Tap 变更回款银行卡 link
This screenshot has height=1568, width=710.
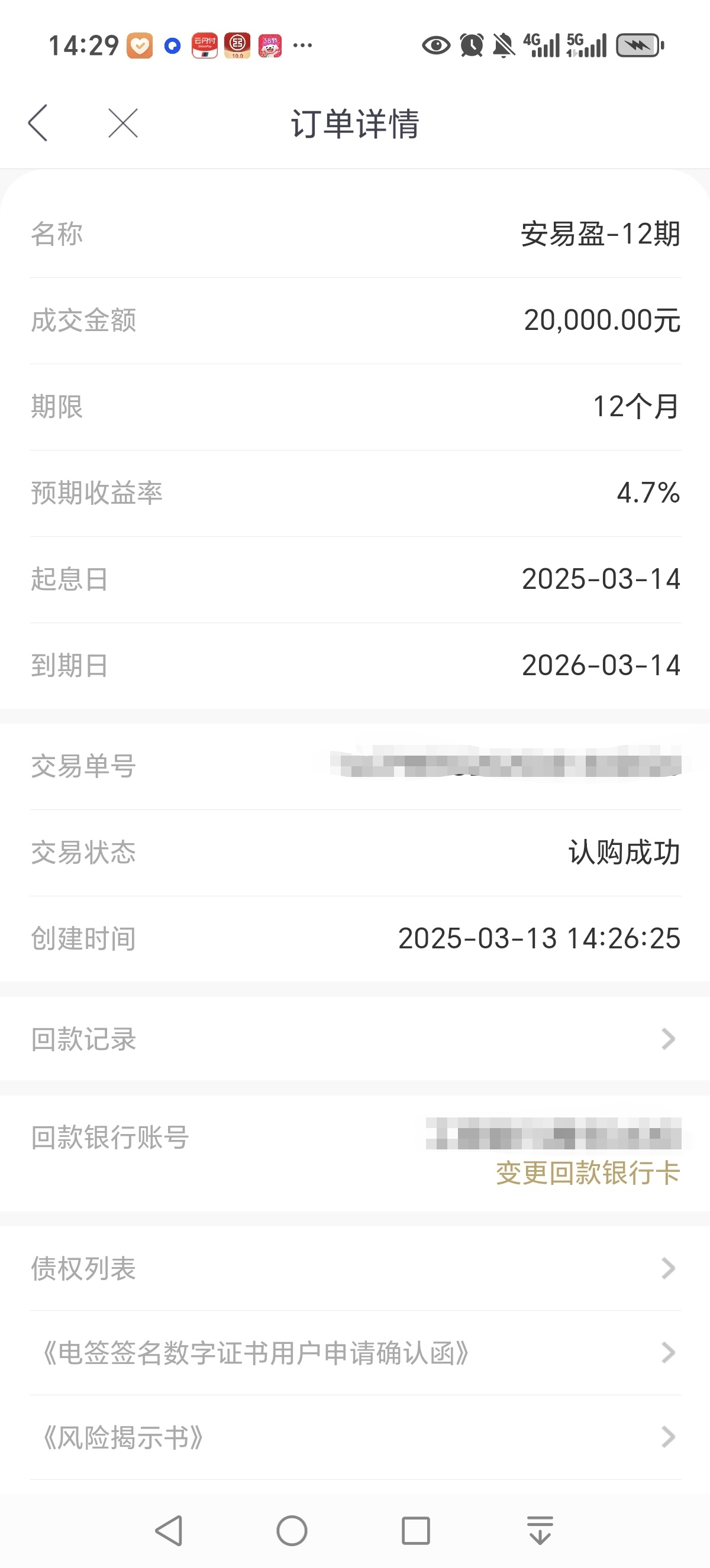588,1173
